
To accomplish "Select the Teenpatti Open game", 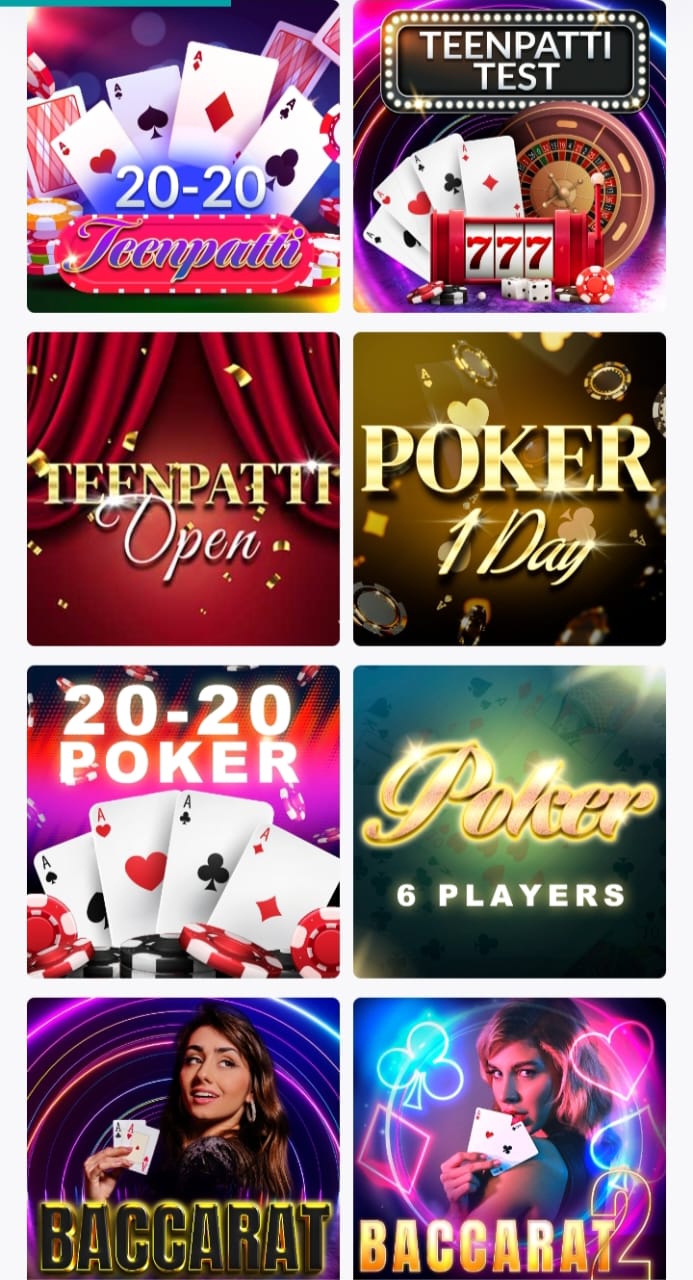I will [x=183, y=488].
